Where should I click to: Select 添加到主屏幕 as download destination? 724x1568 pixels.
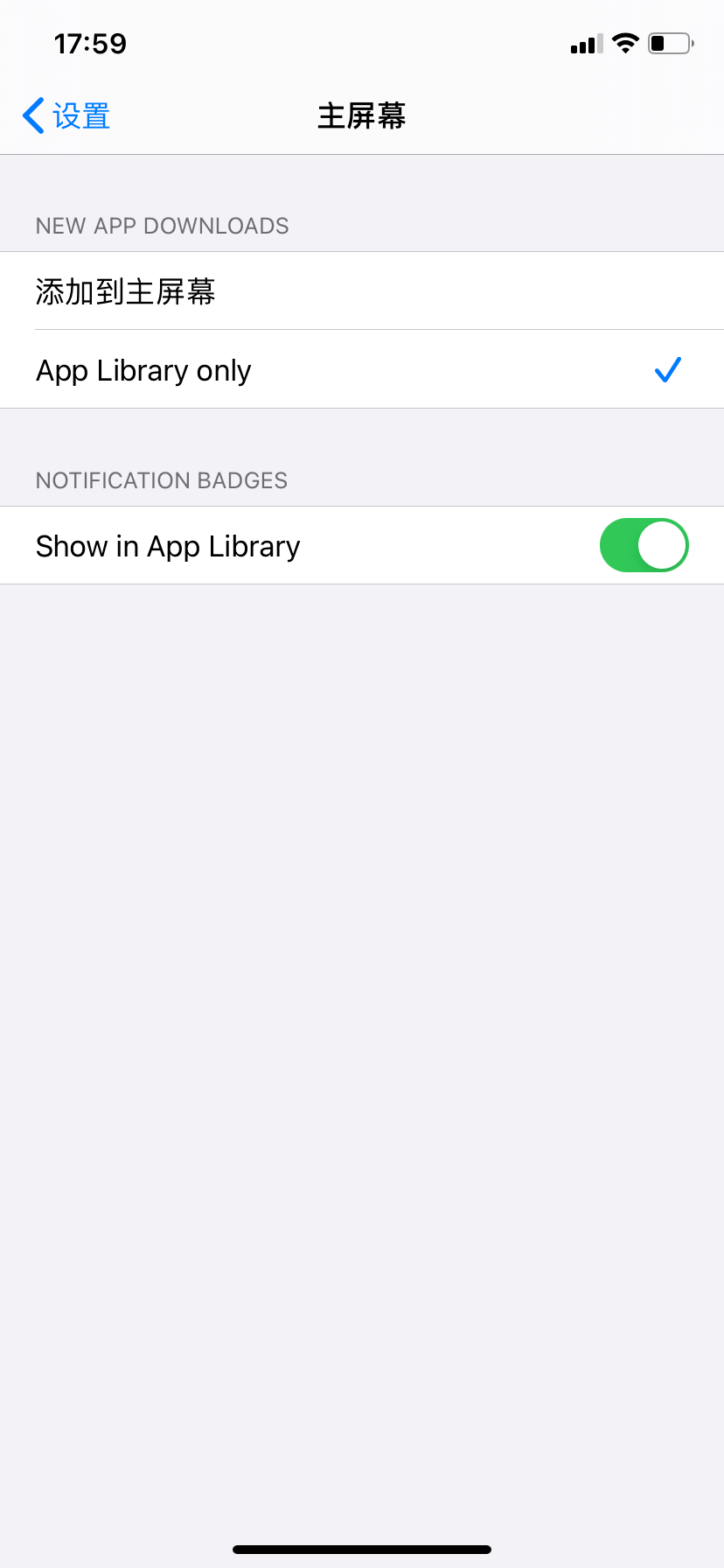127,290
